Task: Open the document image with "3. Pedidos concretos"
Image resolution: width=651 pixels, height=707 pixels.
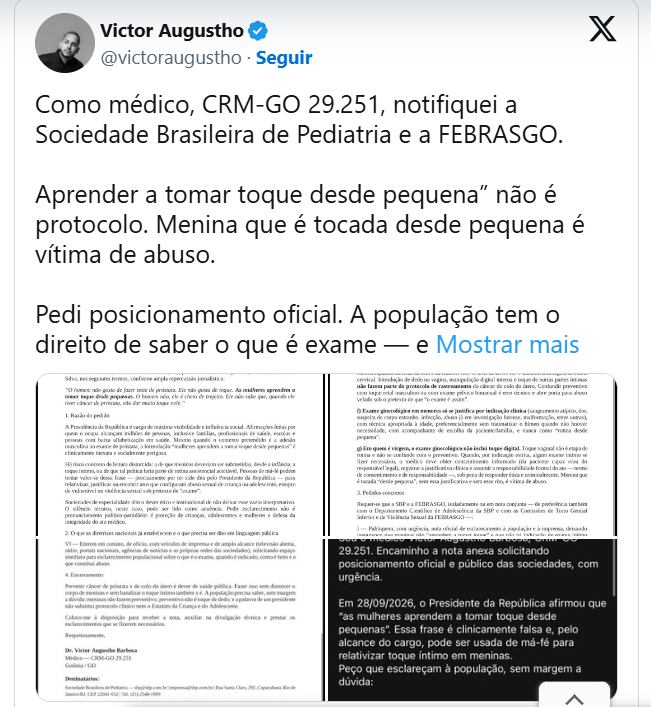Action: (x=472, y=455)
